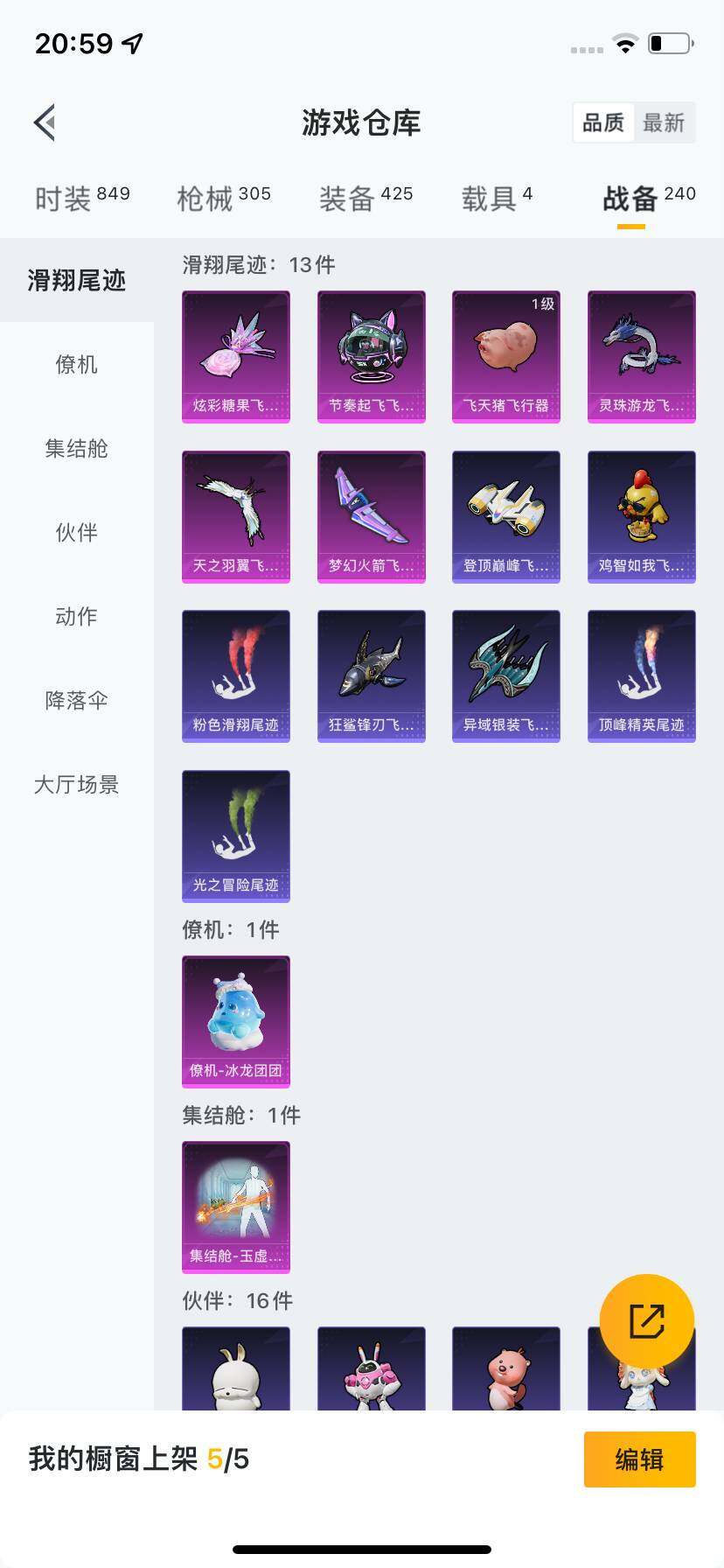View the 粉色滑翔尾迹 item
Screen dimensions: 724x1568
236,675
